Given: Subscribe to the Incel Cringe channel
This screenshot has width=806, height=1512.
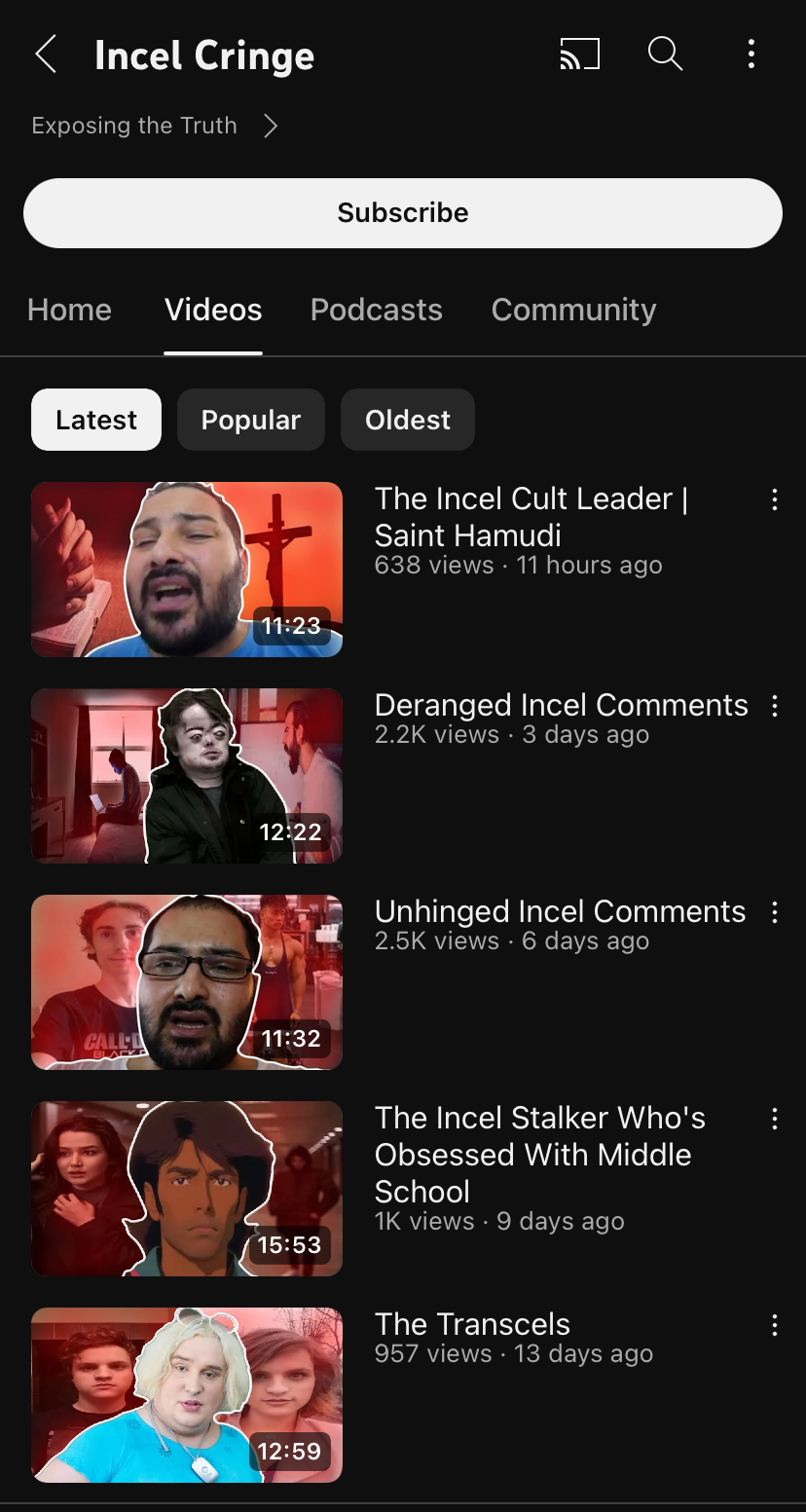Looking at the screenshot, I should point(403,212).
